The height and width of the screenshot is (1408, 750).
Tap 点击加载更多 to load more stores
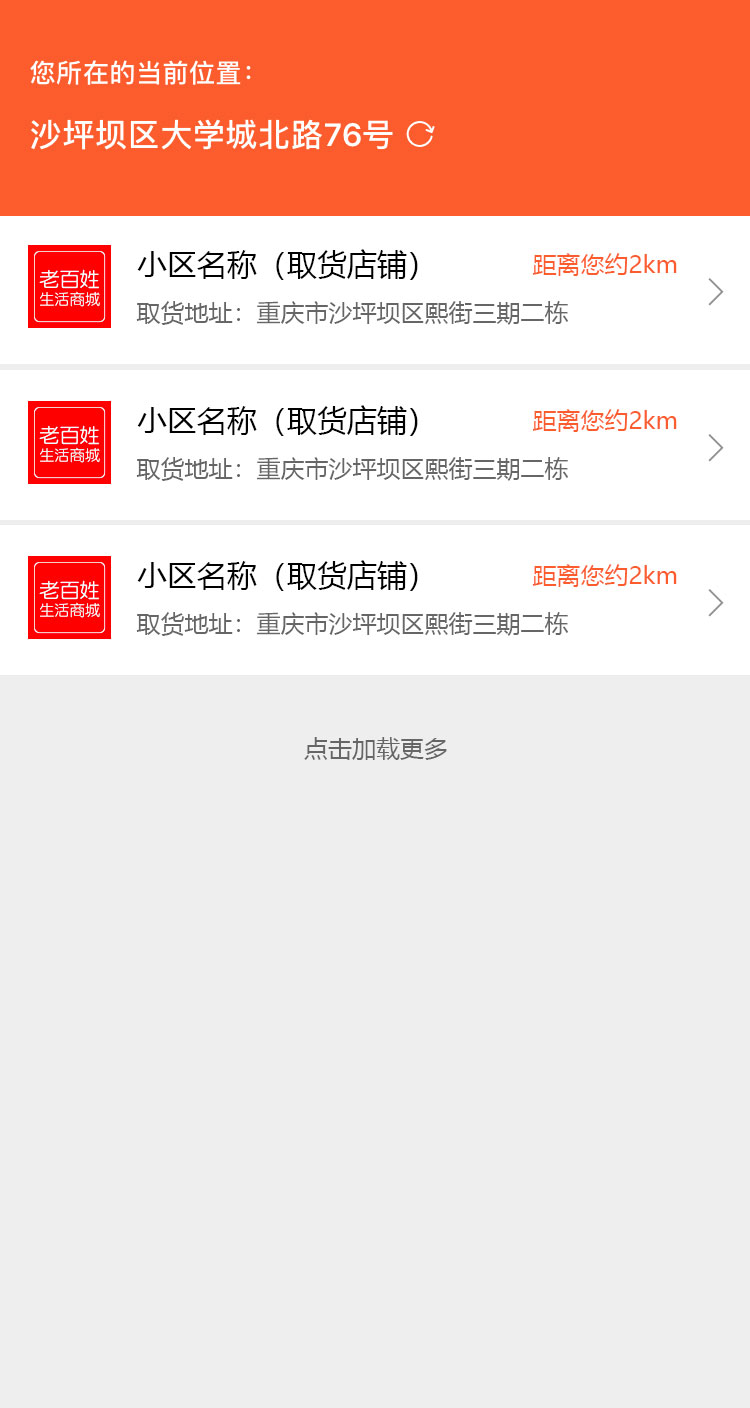point(375,749)
